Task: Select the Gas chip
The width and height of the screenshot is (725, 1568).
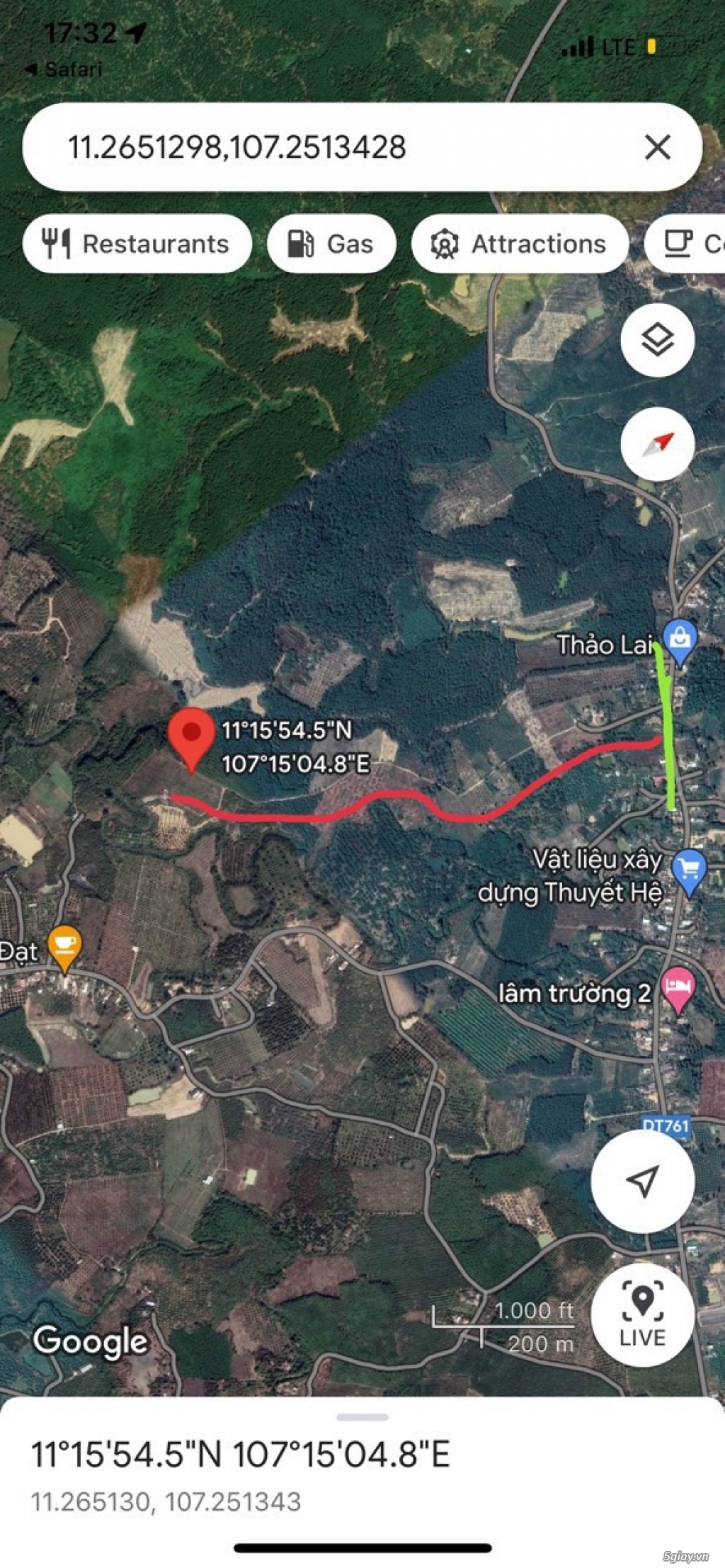Action: [x=331, y=244]
